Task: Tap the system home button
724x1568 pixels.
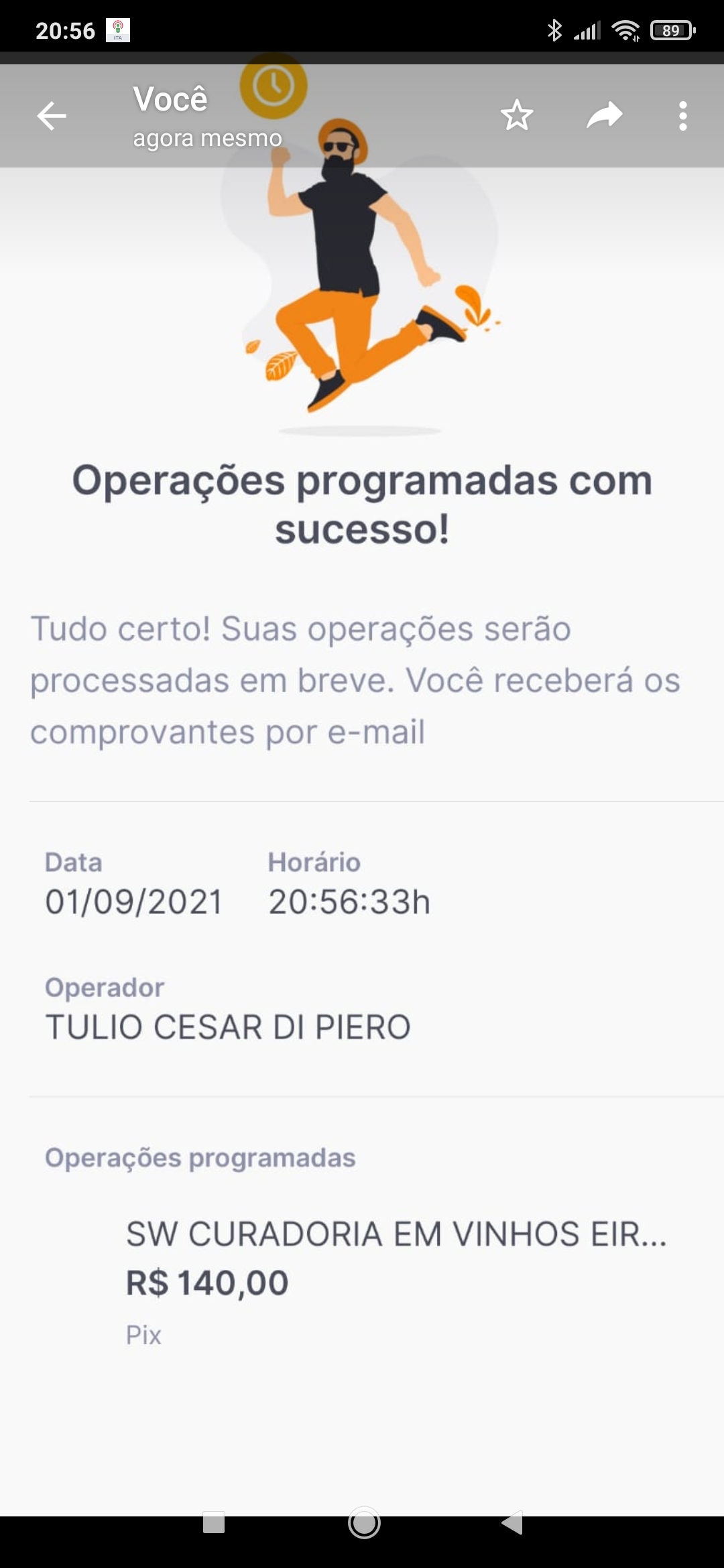Action: click(364, 1523)
